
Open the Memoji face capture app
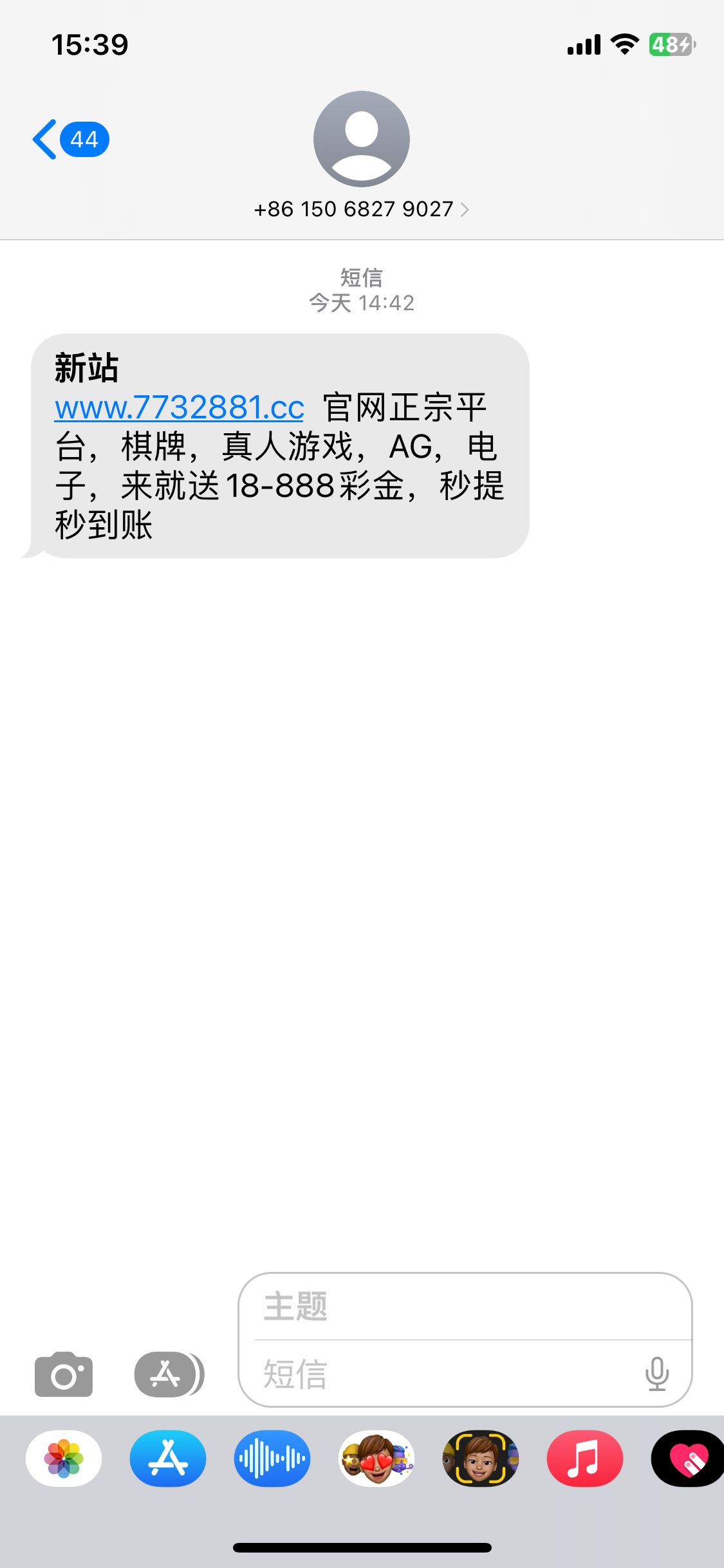pyautogui.click(x=480, y=1459)
